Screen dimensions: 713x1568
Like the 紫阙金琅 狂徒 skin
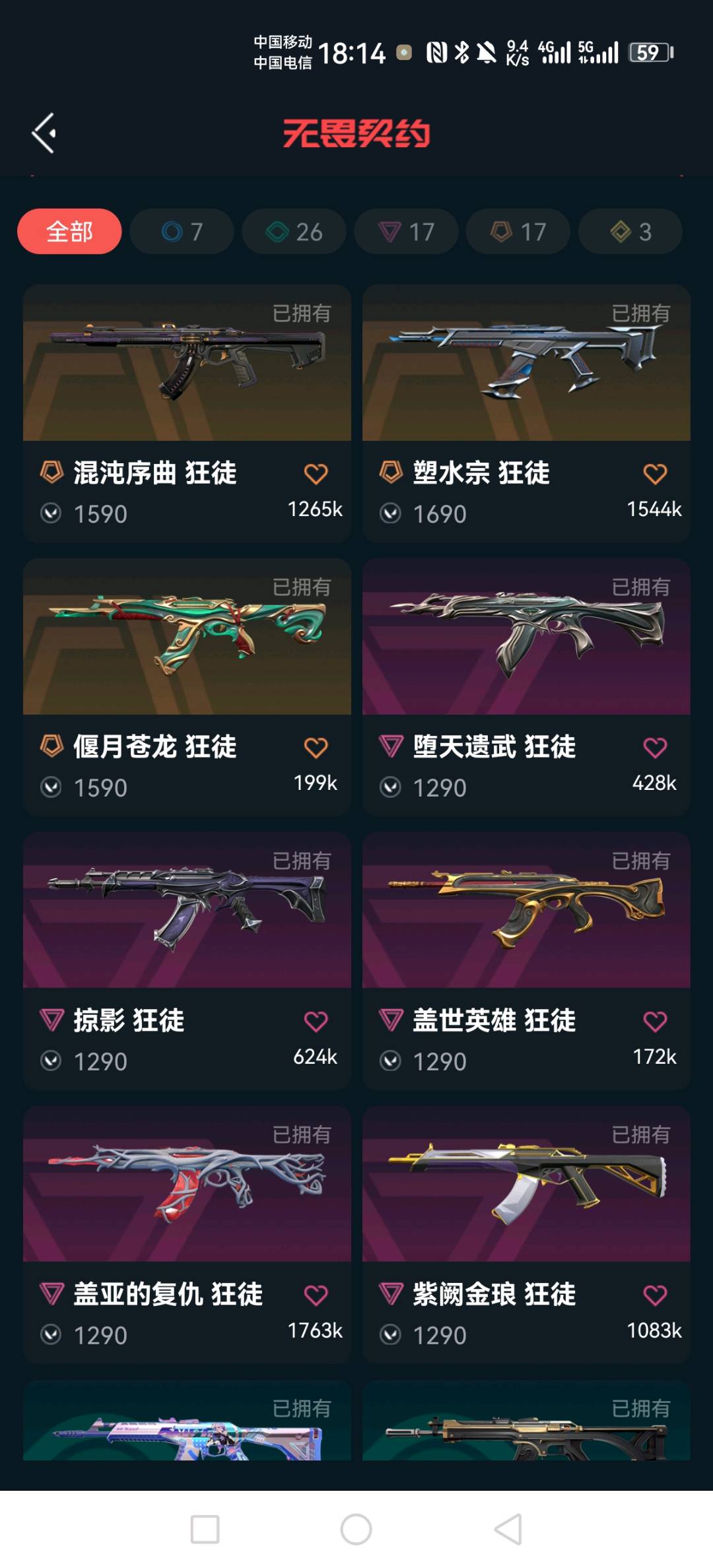point(655,1295)
